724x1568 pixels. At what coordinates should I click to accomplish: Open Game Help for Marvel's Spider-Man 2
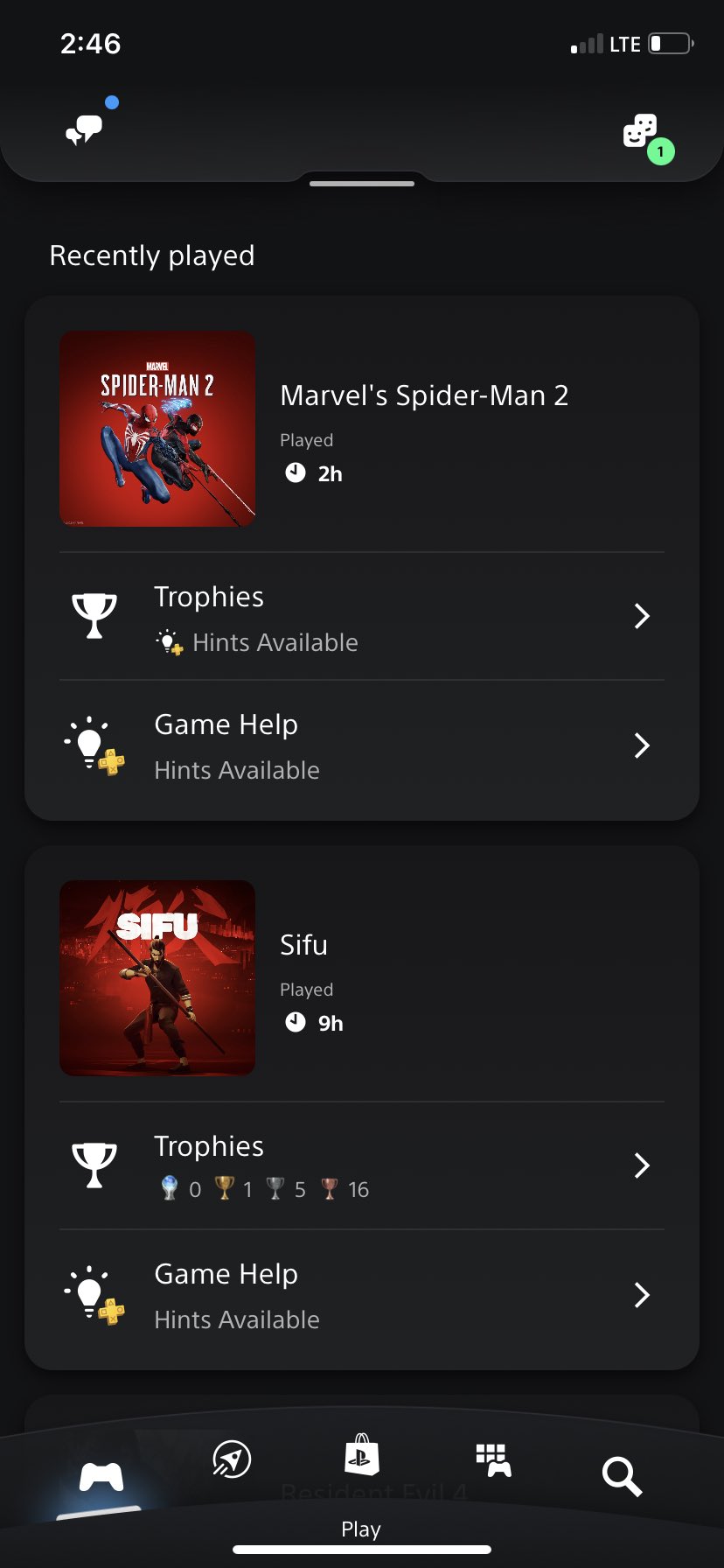pos(361,745)
